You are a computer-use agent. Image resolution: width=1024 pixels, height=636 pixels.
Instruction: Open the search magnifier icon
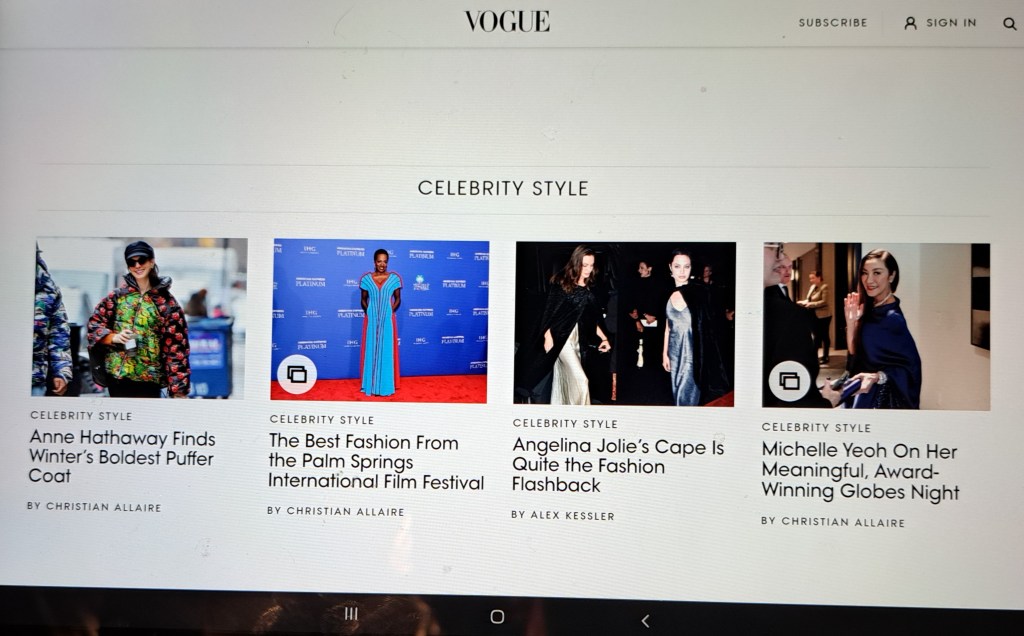(1009, 24)
